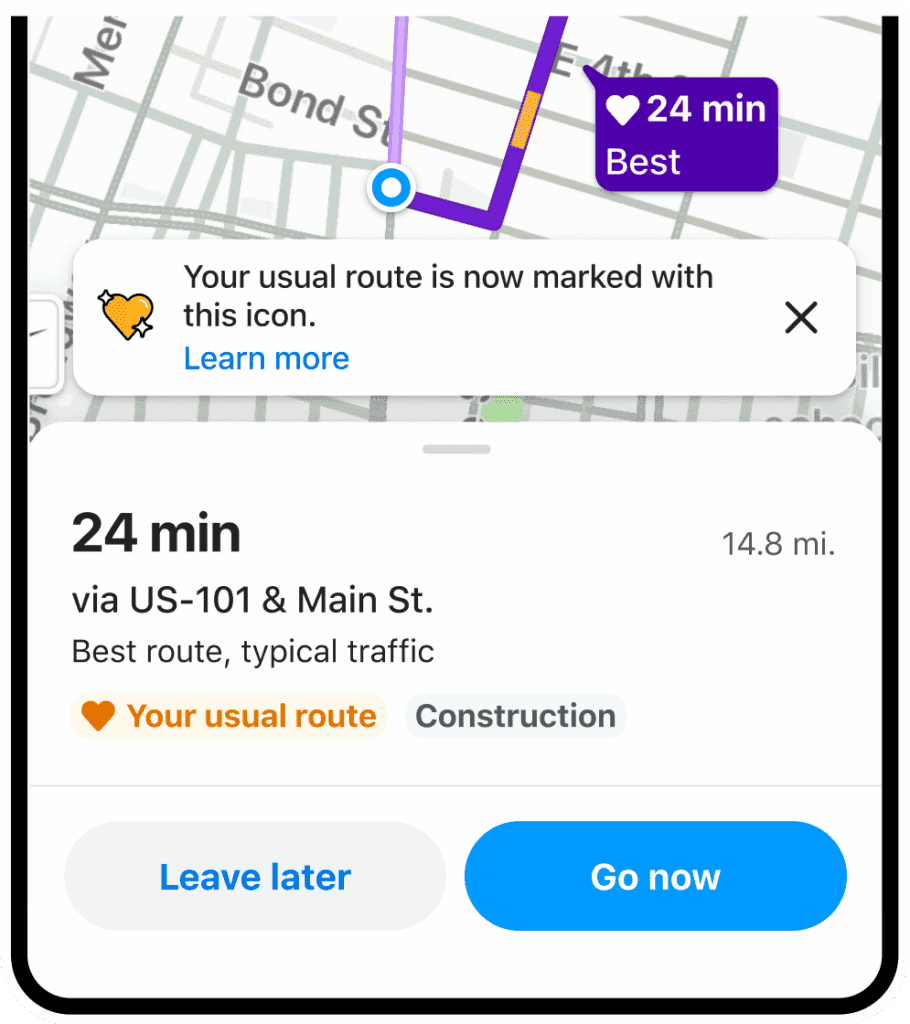The width and height of the screenshot is (910, 1024).
Task: Start navigation with Go now
Action: [x=655, y=877]
